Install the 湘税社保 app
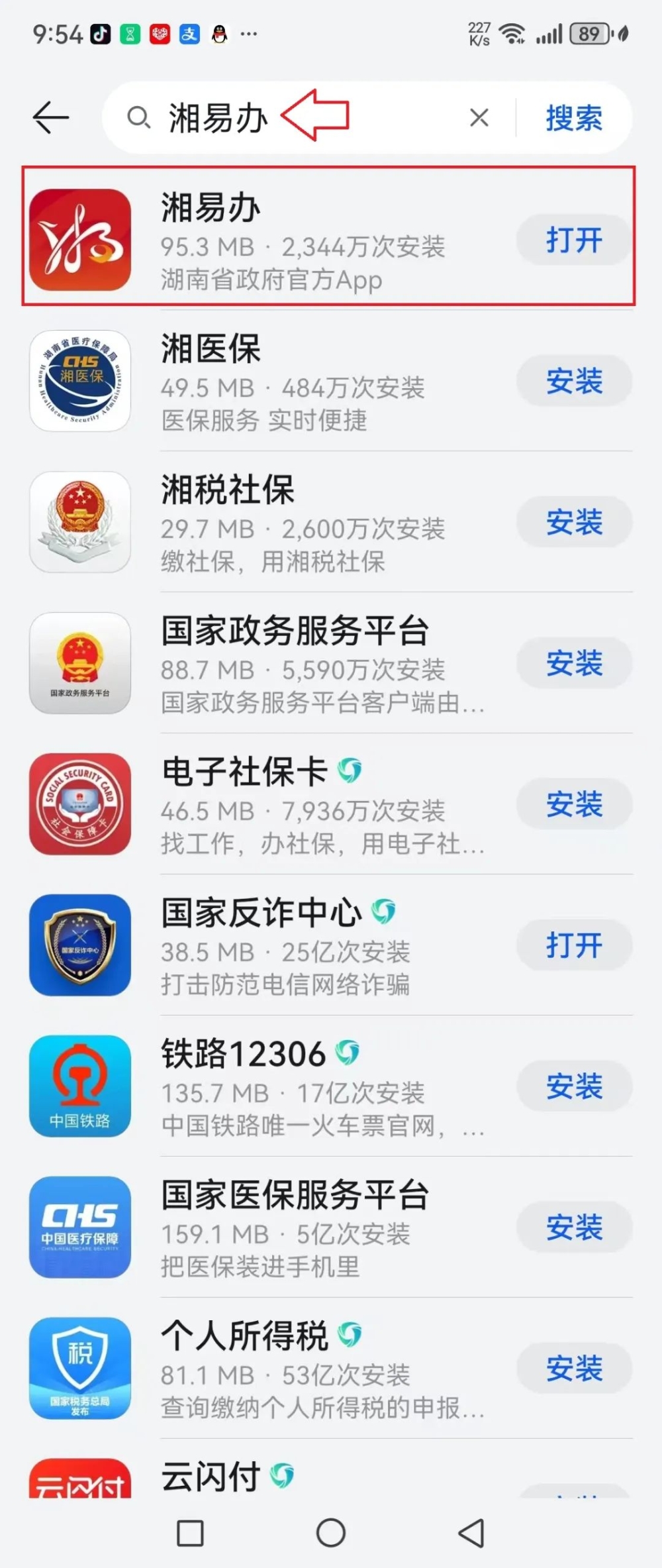 click(574, 522)
